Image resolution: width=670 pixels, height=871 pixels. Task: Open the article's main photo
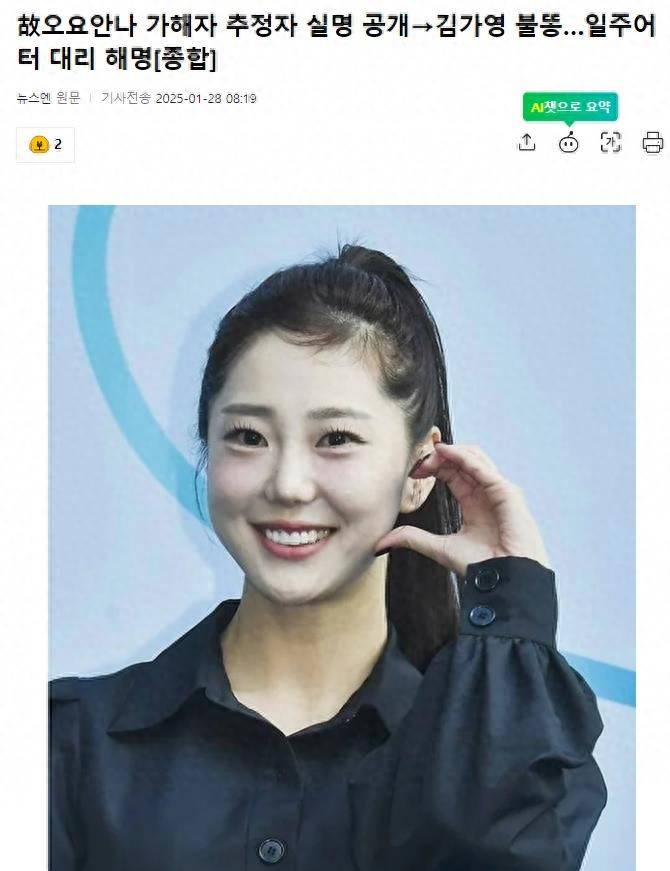click(342, 537)
